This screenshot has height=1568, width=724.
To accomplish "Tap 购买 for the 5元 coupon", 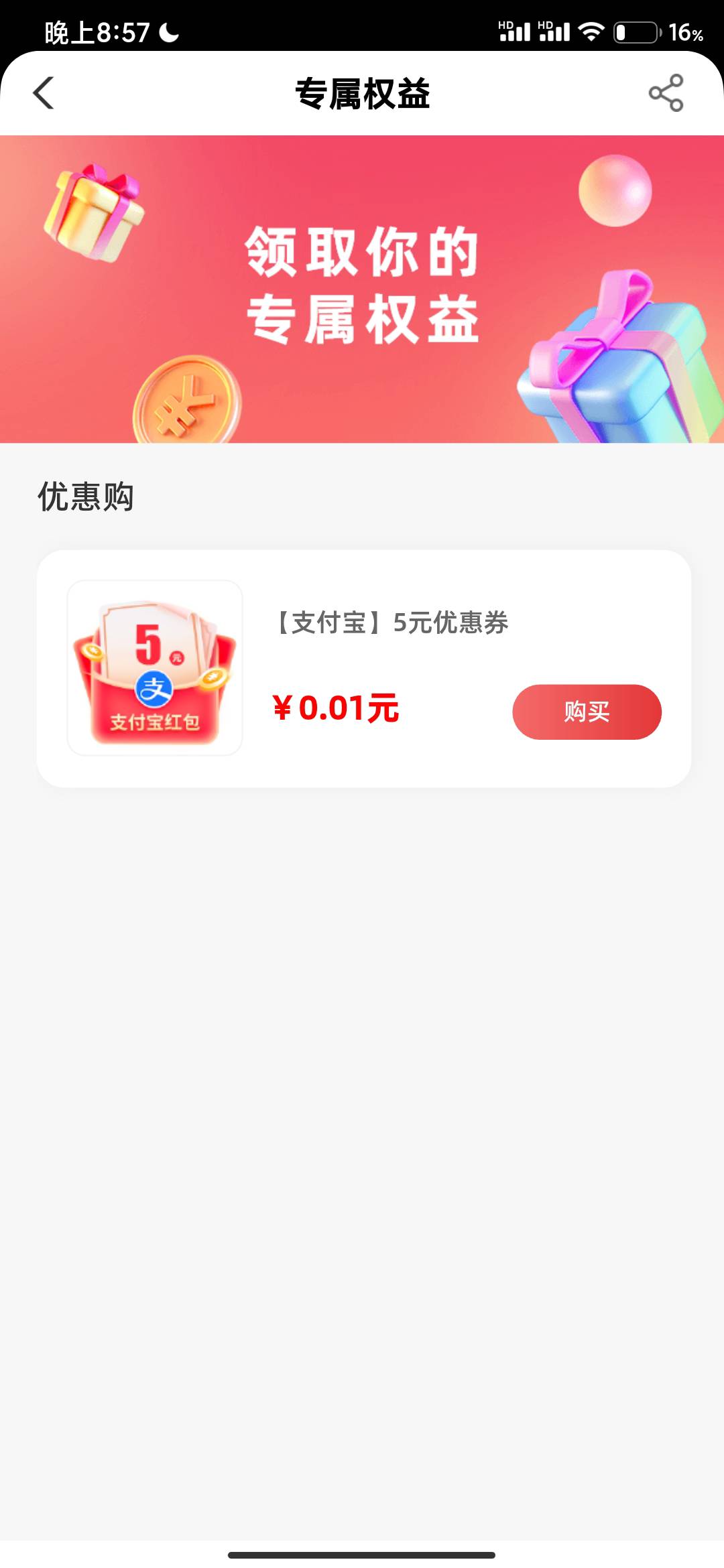I will [587, 712].
